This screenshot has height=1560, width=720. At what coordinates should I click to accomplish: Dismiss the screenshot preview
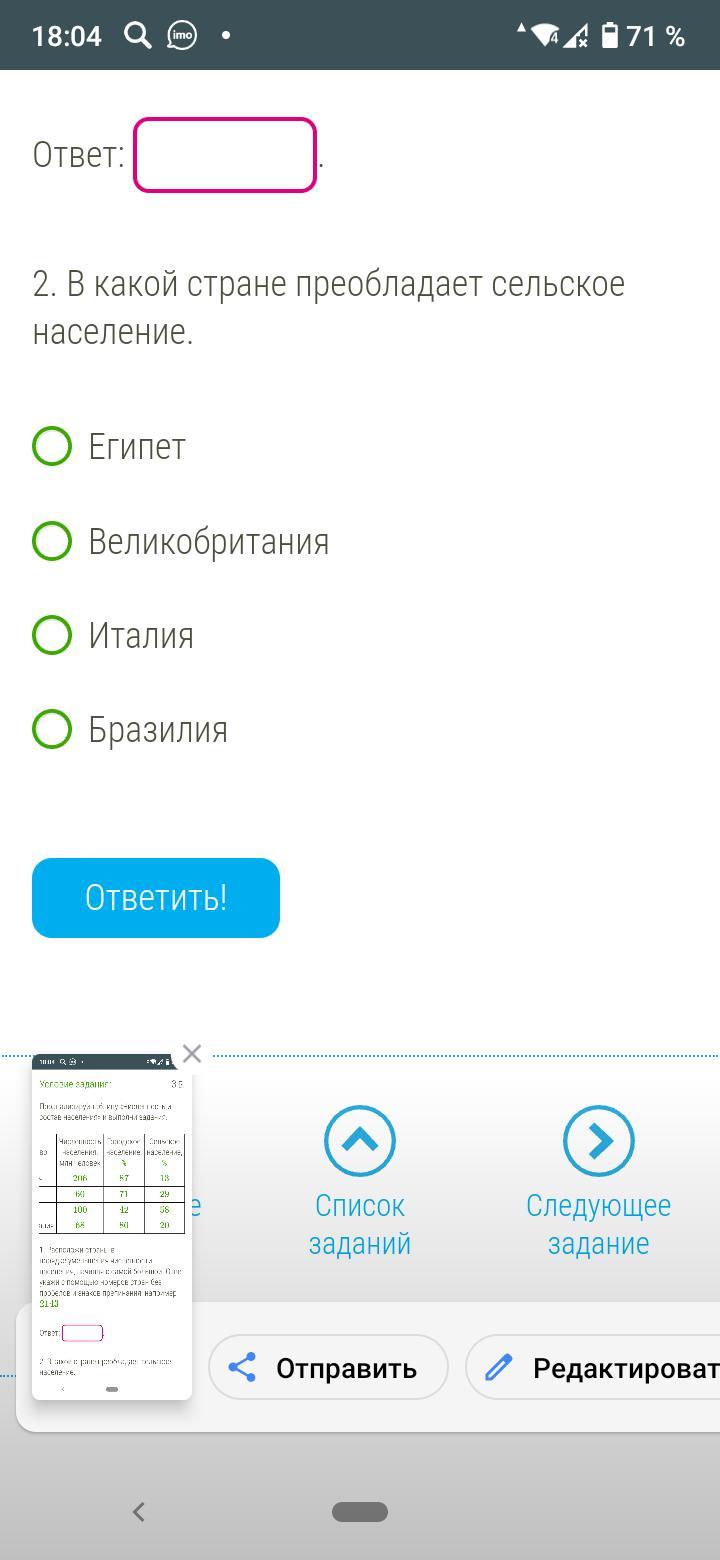pos(192,1054)
